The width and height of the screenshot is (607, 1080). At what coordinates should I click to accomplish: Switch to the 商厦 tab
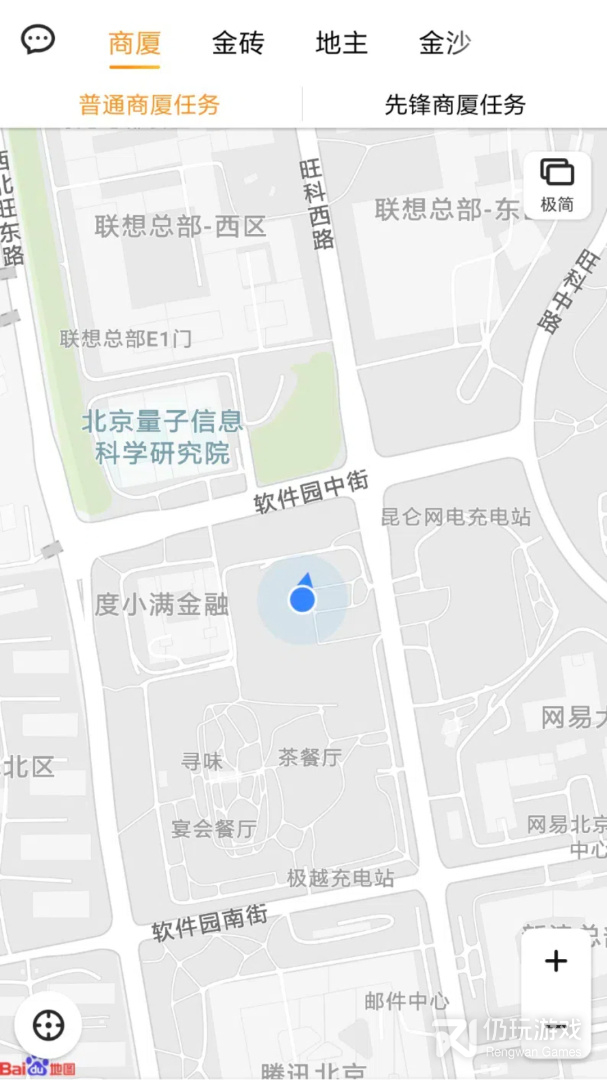[x=134, y=43]
